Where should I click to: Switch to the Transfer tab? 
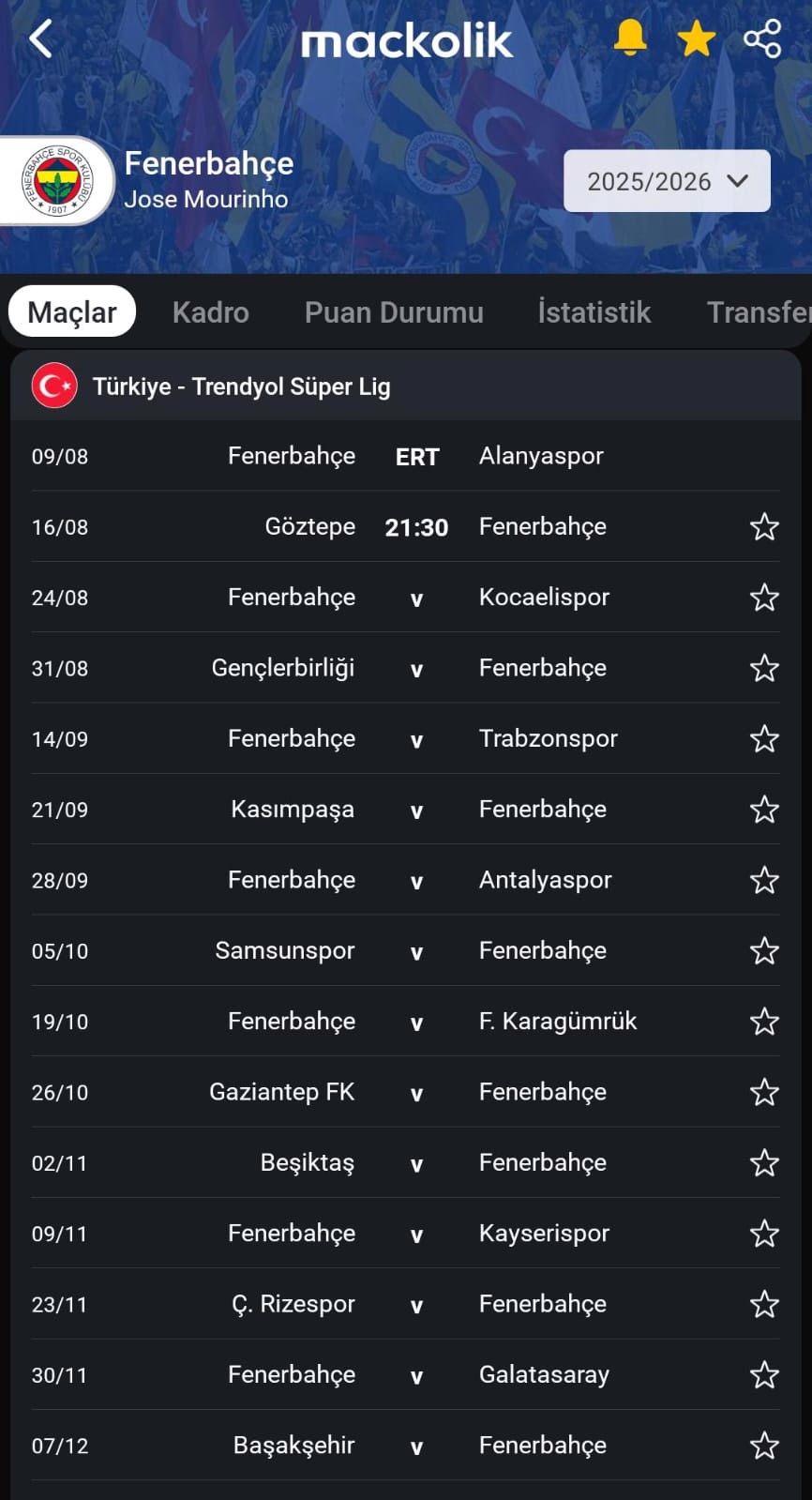pos(759,312)
